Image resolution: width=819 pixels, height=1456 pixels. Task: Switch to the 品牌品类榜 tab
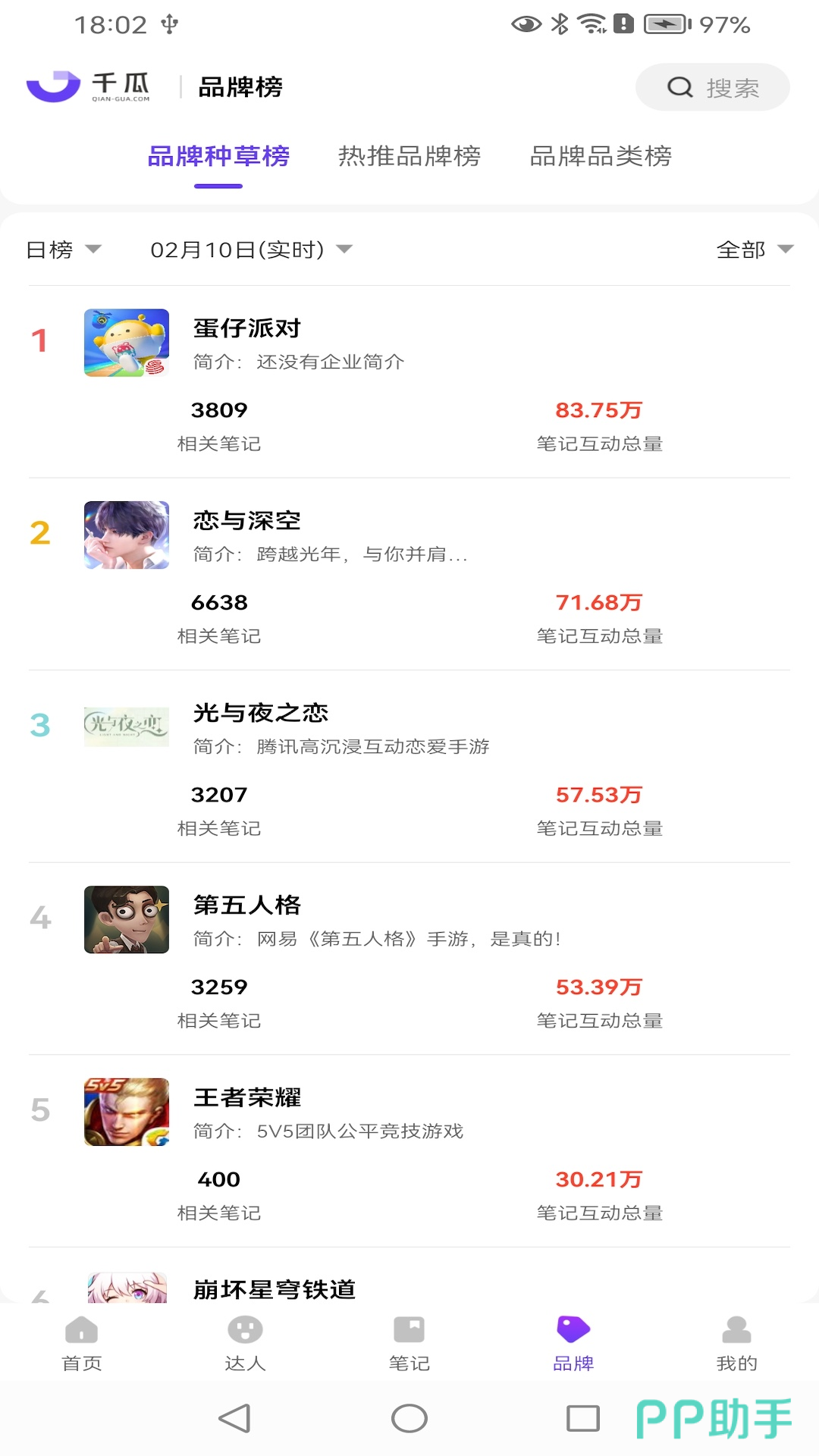coord(600,156)
